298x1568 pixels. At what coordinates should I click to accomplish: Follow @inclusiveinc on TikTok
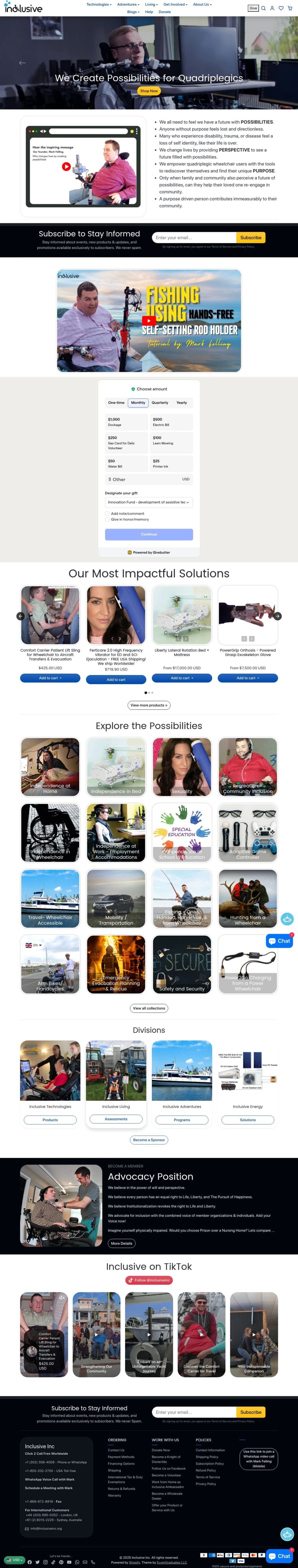[149, 1280]
